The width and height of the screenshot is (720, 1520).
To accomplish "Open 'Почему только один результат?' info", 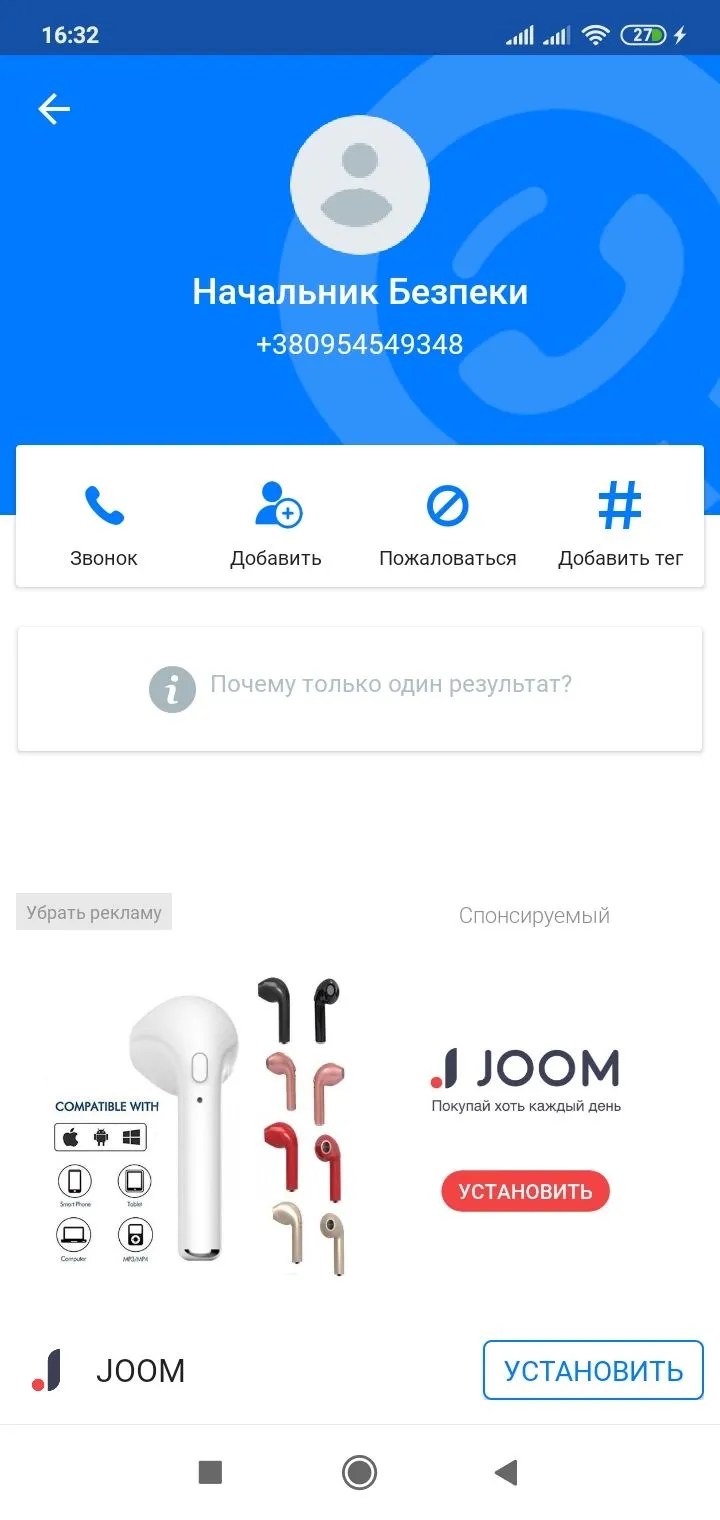I will coord(360,687).
